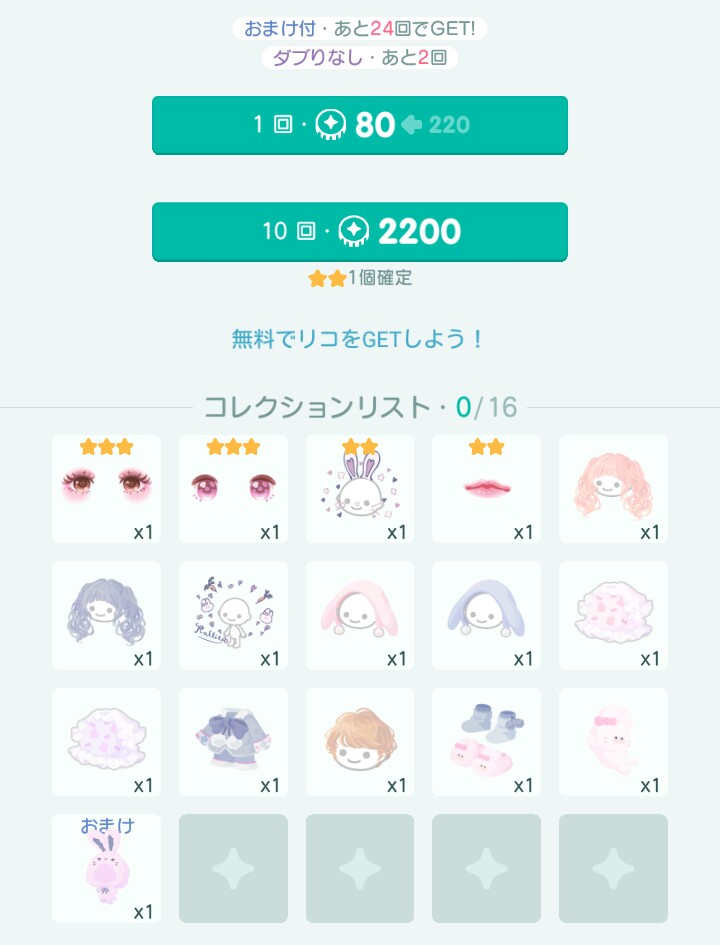This screenshot has width=720, height=945.
Task: Open the 無料でリコをGETしよう link
Action: tap(359, 339)
